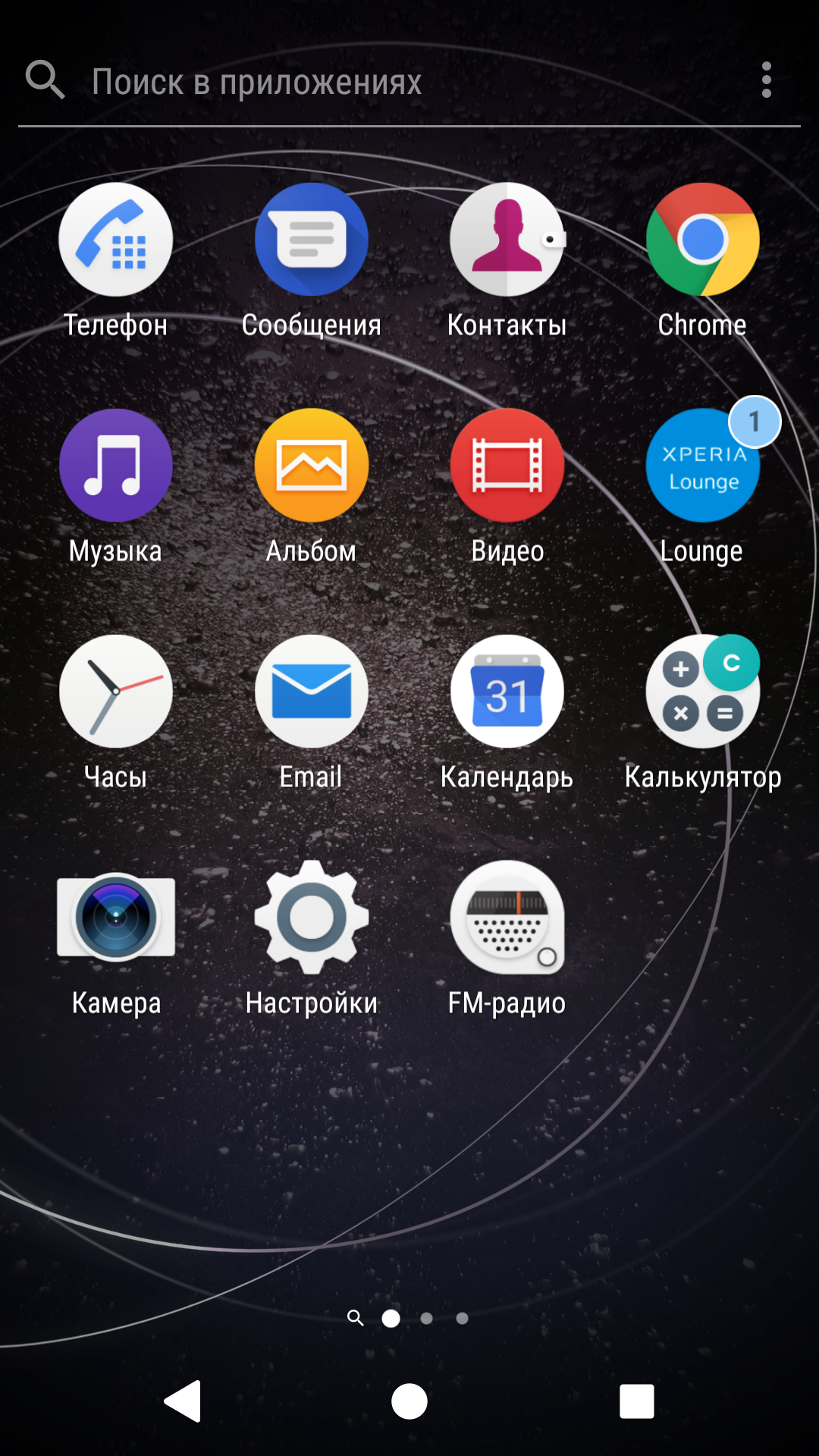The width and height of the screenshot is (819, 1456).
Task: Tap the search icon in page indicator
Action: tap(355, 1318)
